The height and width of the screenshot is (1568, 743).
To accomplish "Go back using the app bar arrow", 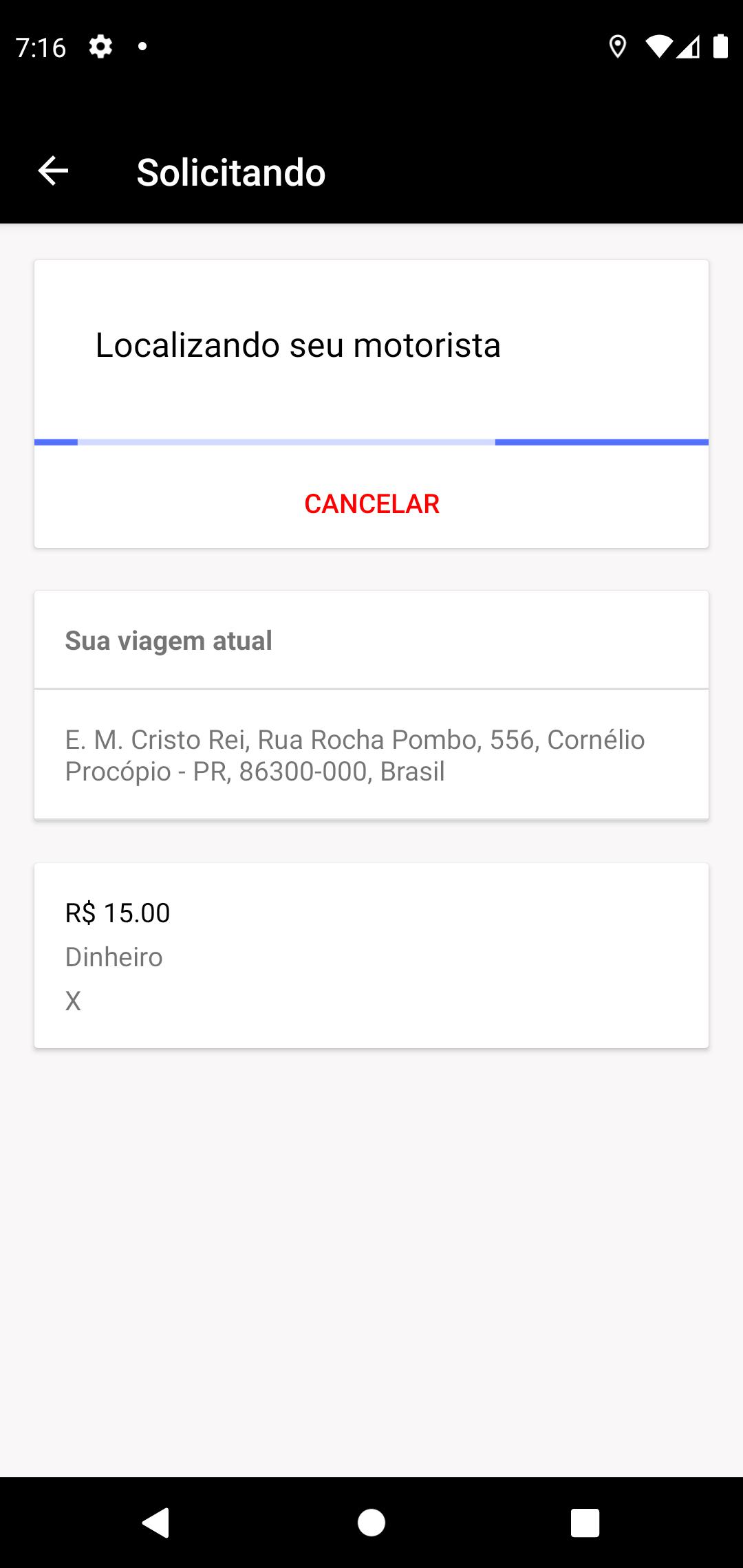I will click(53, 171).
